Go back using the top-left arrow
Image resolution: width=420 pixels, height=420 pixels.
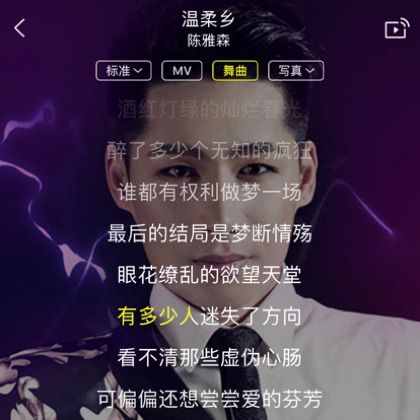click(x=20, y=28)
